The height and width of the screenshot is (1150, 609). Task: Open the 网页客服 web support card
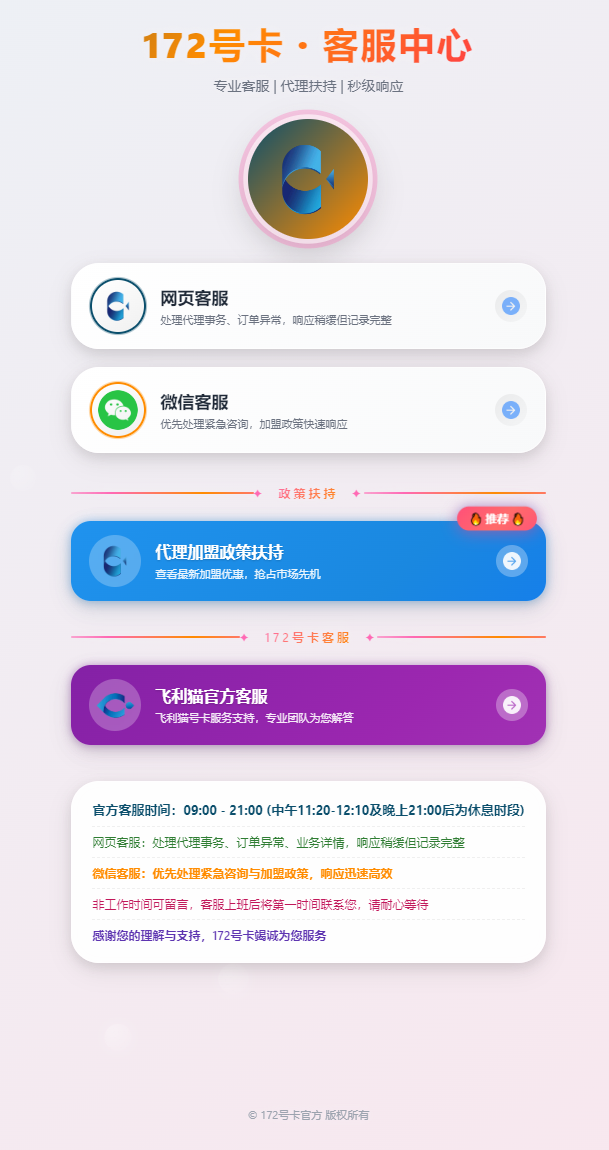pyautogui.click(x=308, y=306)
